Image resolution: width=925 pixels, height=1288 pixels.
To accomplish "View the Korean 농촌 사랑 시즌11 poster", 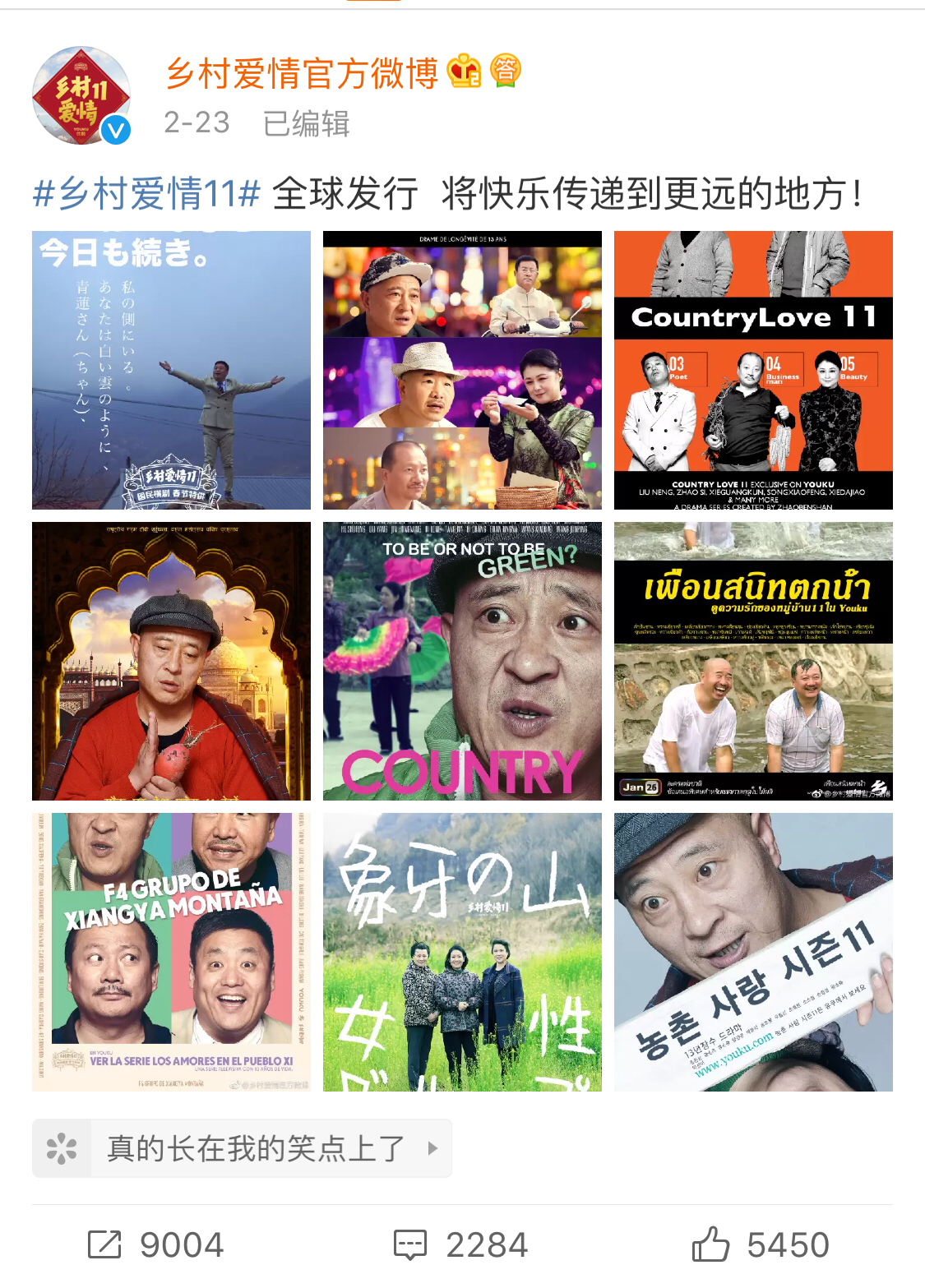I will [x=753, y=952].
